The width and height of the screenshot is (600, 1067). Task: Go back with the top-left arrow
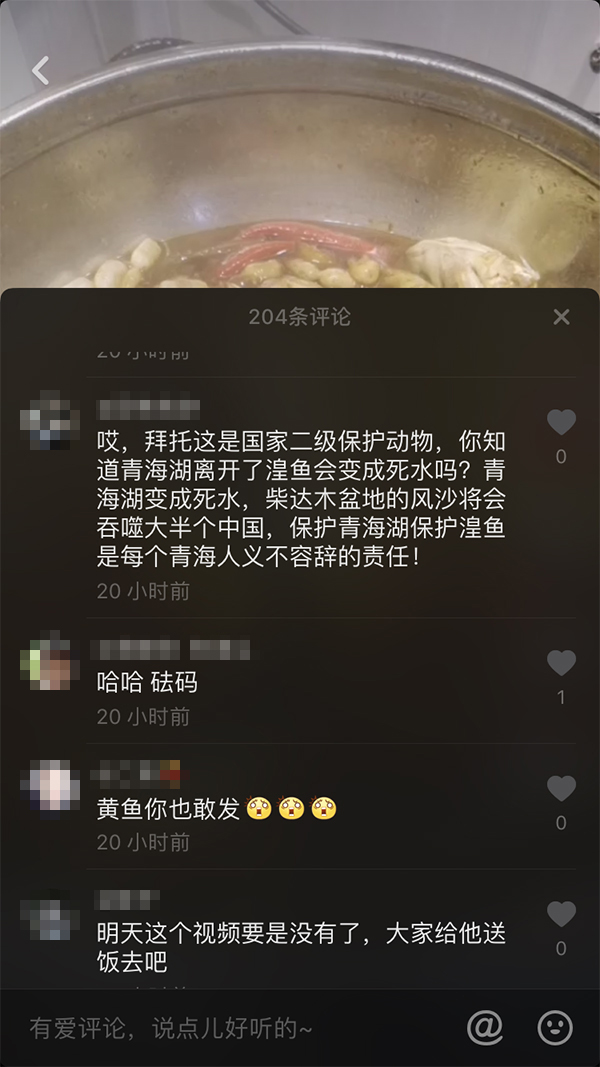(x=40, y=70)
